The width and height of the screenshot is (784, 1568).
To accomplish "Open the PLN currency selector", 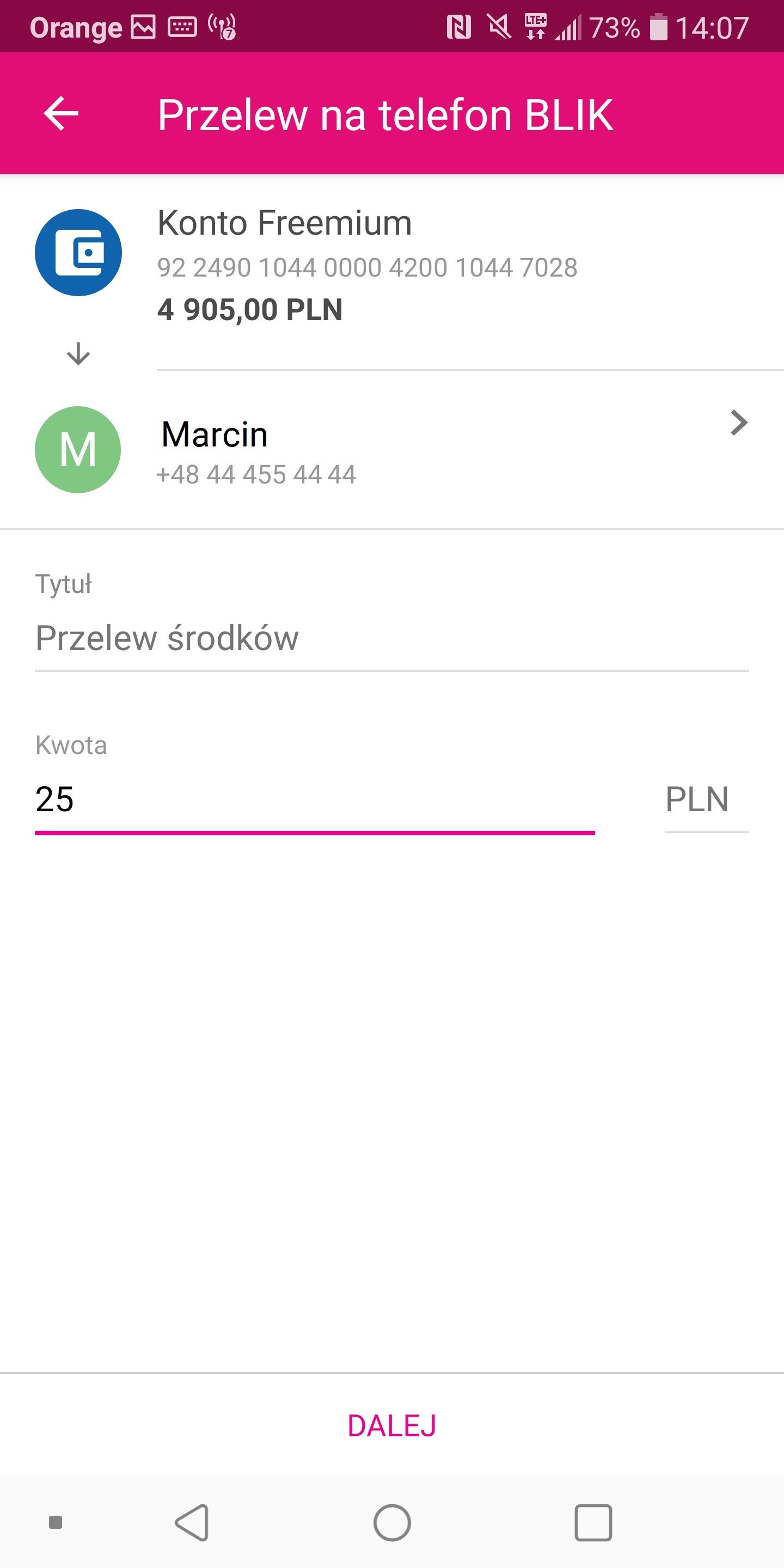I will pyautogui.click(x=706, y=800).
